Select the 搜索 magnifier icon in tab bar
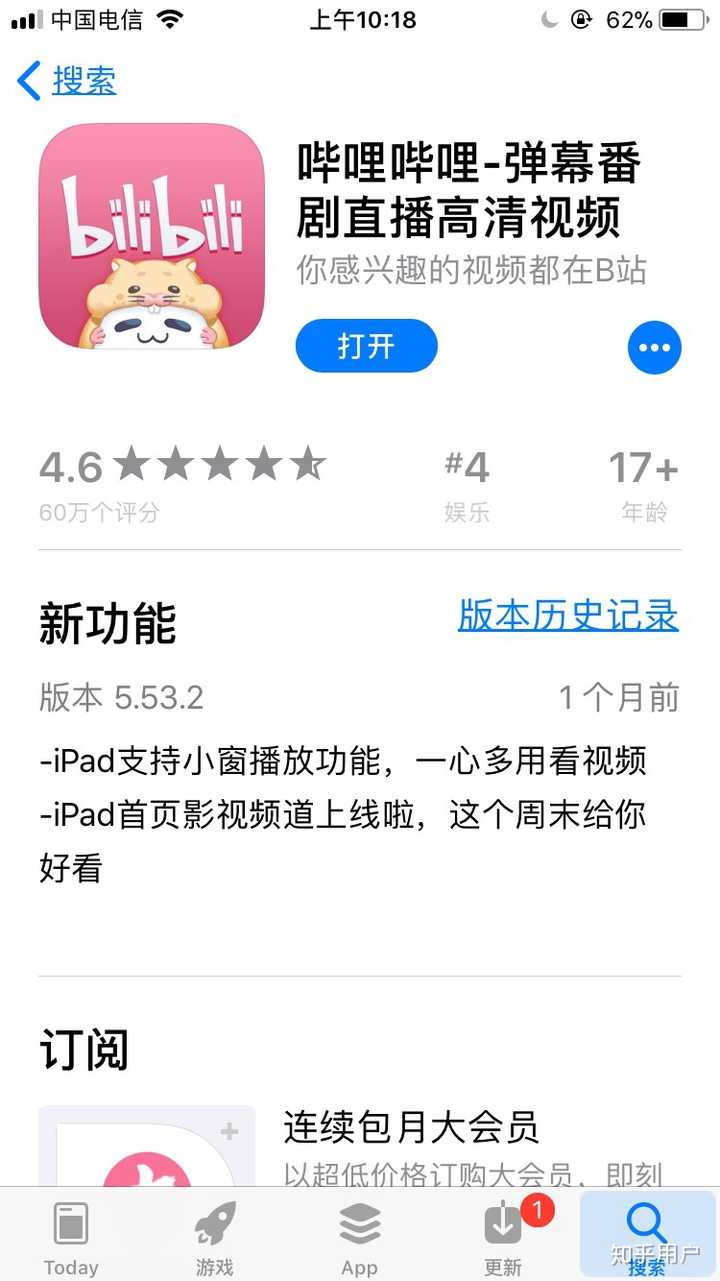Viewport: 720px width, 1281px height. (647, 1222)
